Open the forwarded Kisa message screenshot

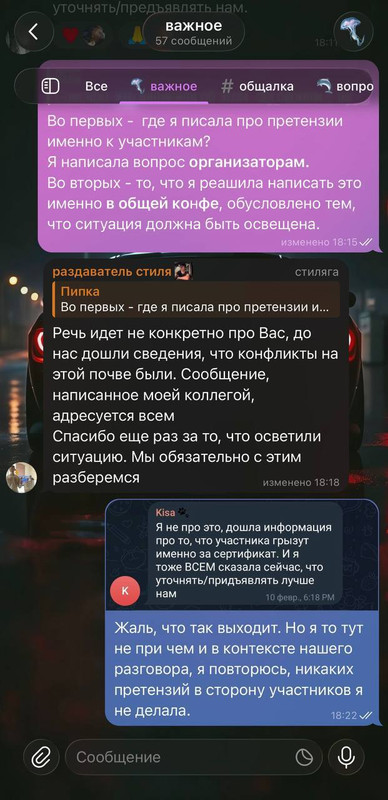tap(242, 554)
